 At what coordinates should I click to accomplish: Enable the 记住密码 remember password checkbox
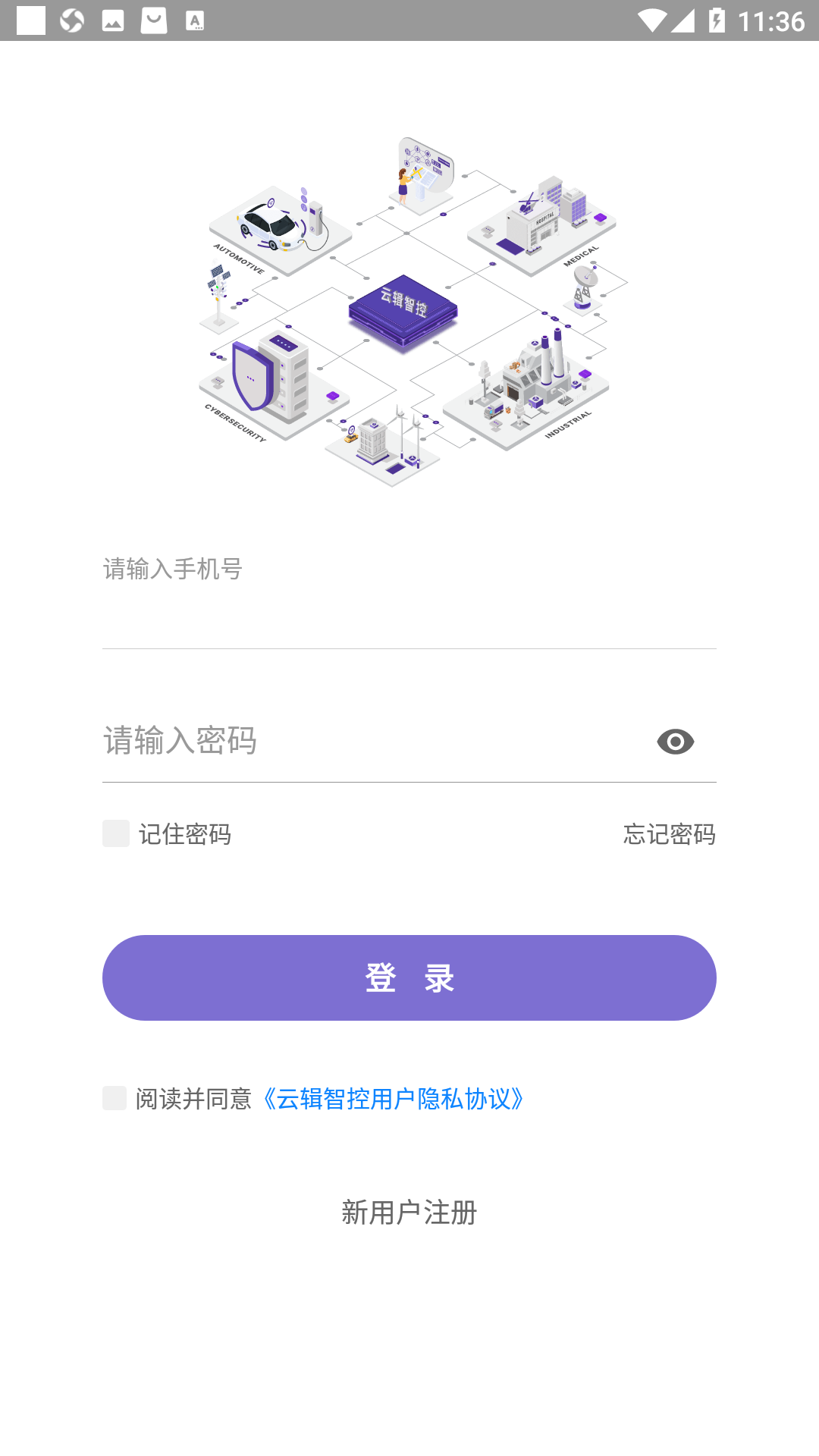tap(115, 833)
